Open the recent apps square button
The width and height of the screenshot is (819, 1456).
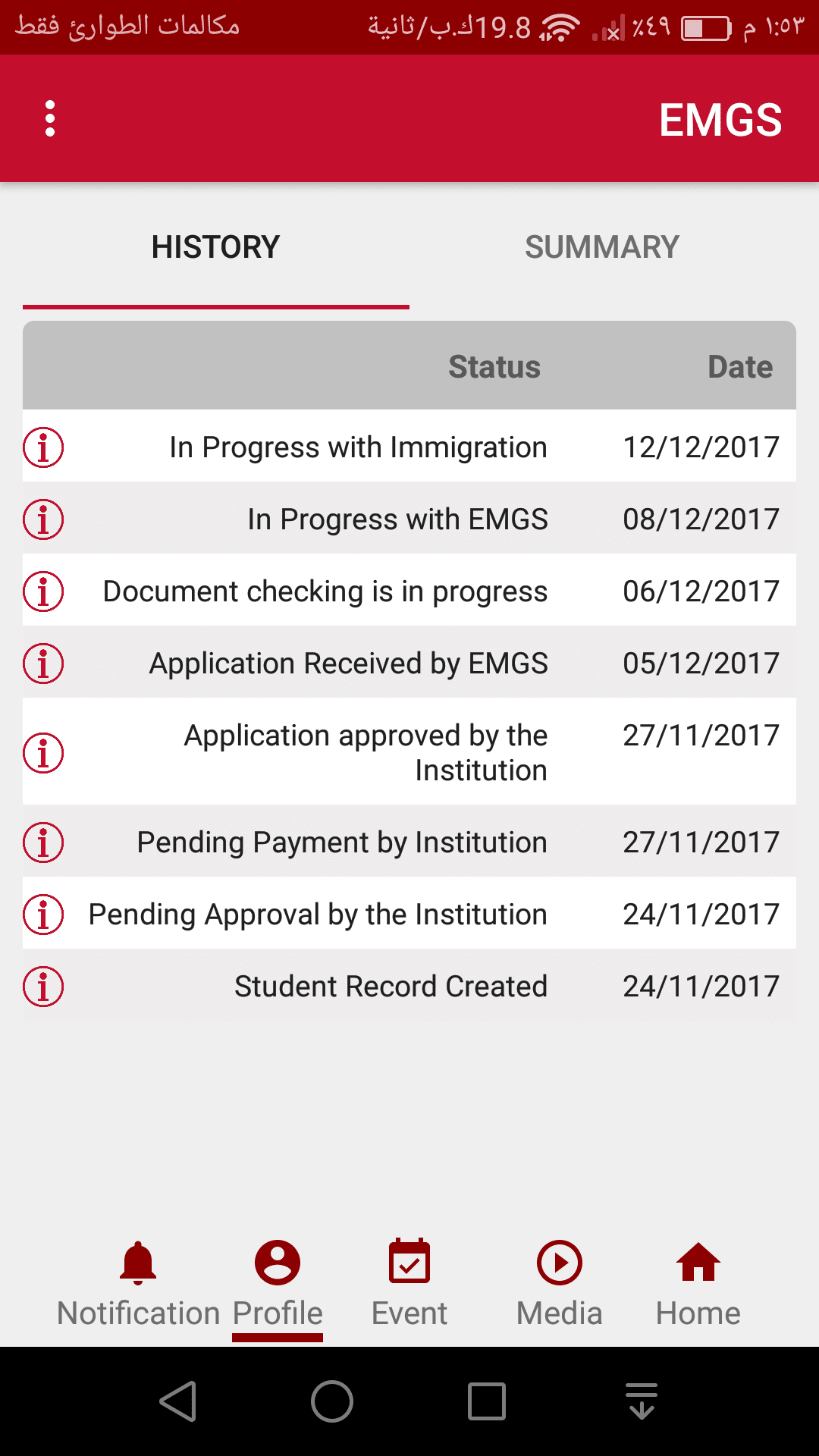click(487, 1401)
